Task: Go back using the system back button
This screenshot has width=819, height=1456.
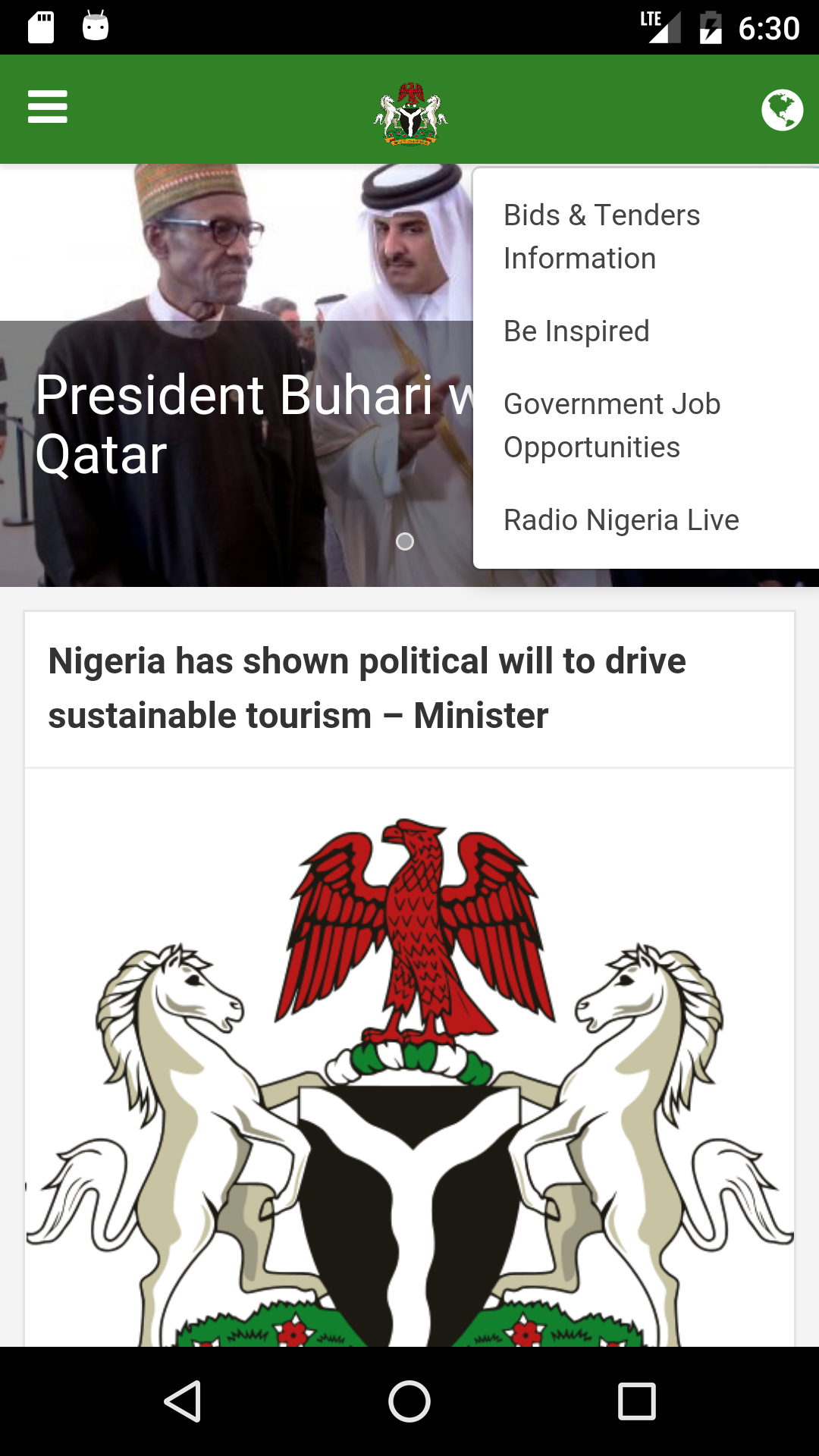Action: pos(182,1401)
